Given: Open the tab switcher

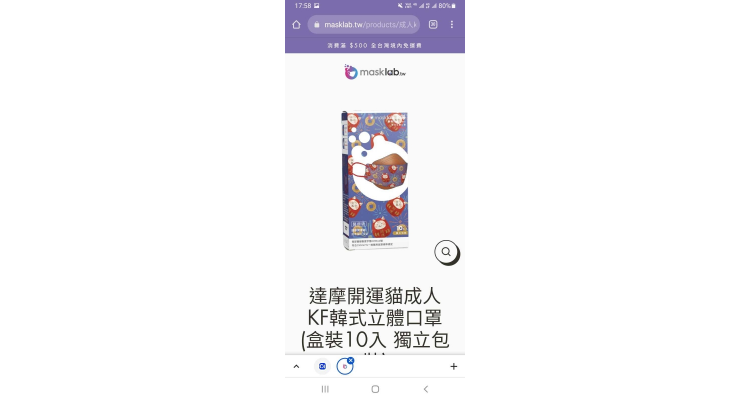Looking at the screenshot, I should coord(433,24).
